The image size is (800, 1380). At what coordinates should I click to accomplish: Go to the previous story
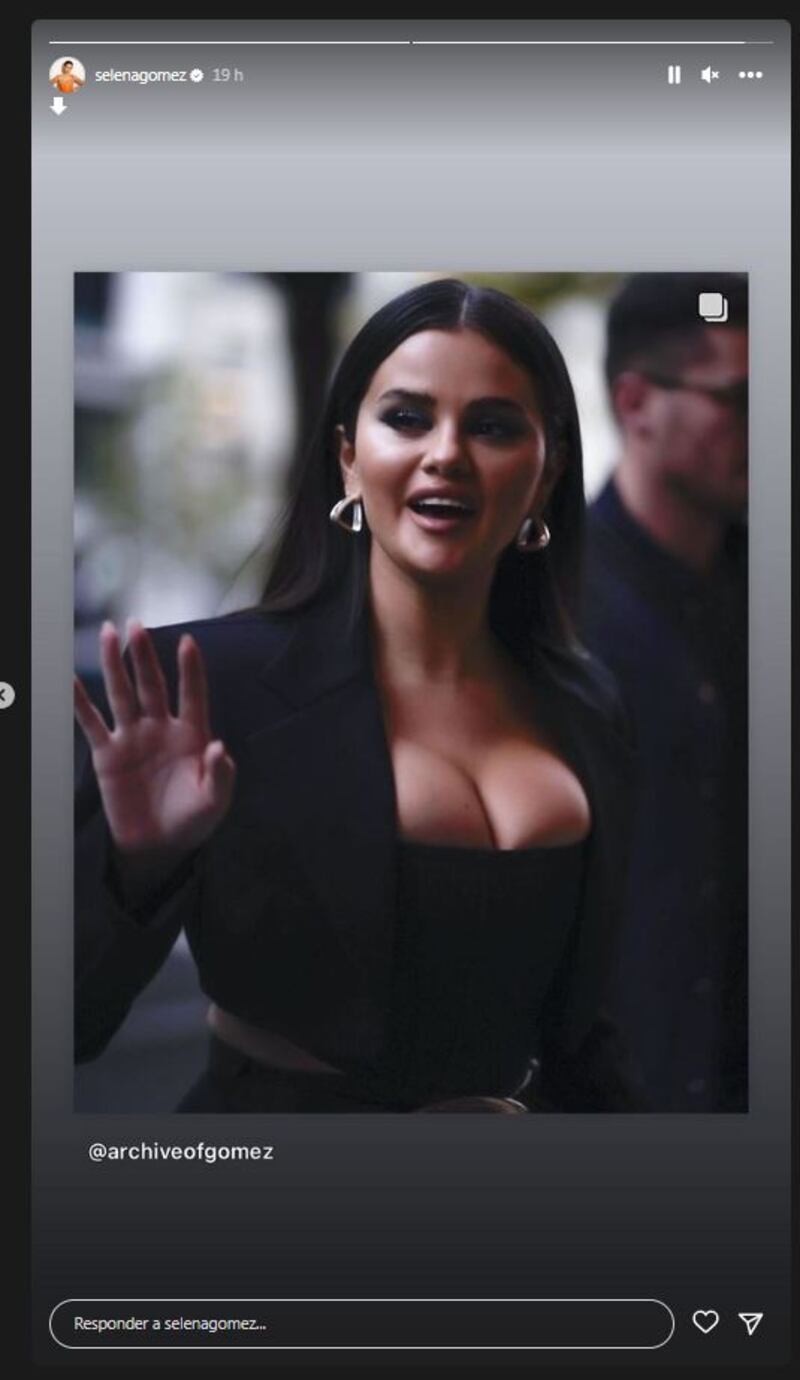tap(6, 695)
